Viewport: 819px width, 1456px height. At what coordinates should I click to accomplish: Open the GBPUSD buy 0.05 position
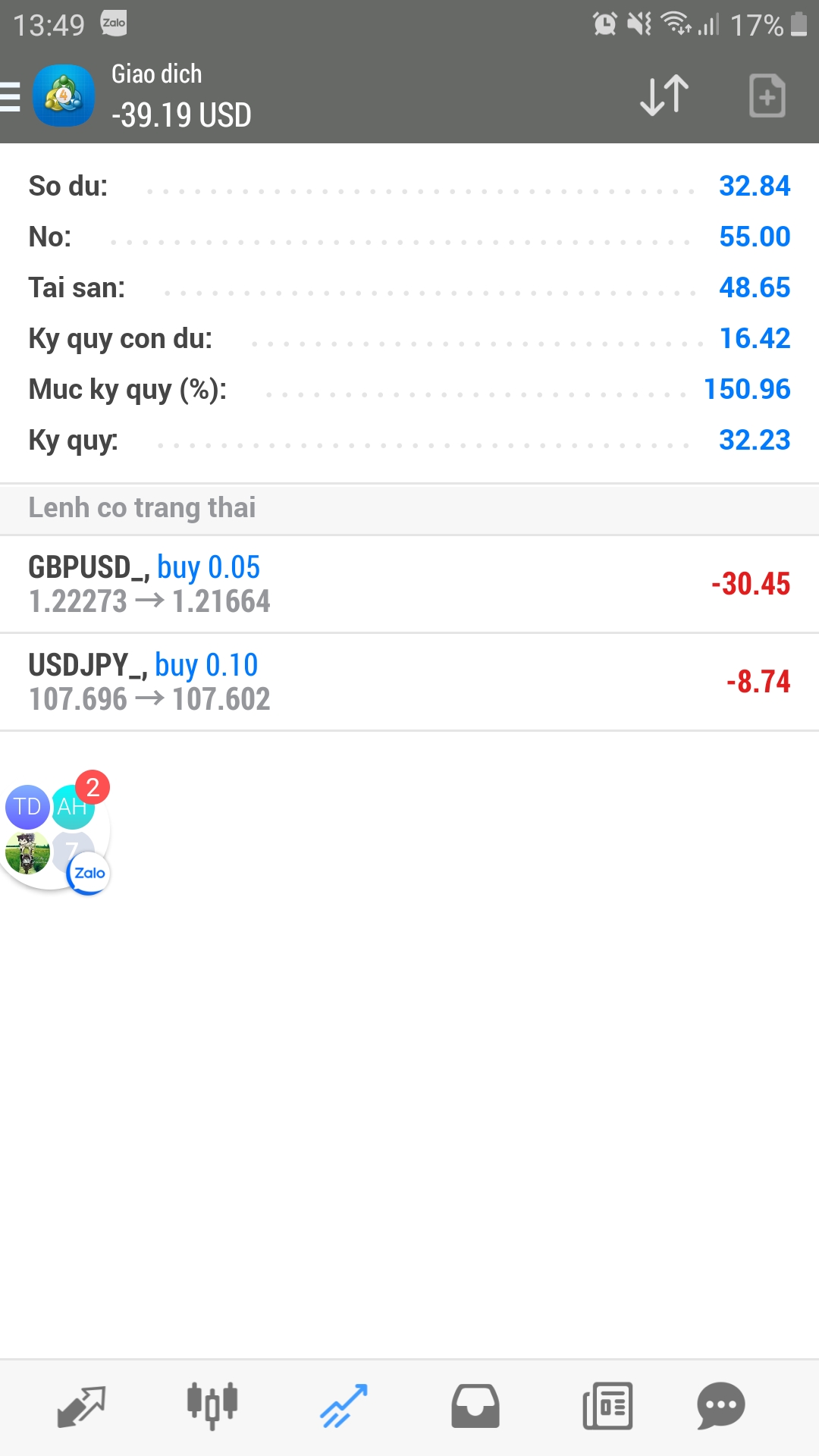pos(409,584)
